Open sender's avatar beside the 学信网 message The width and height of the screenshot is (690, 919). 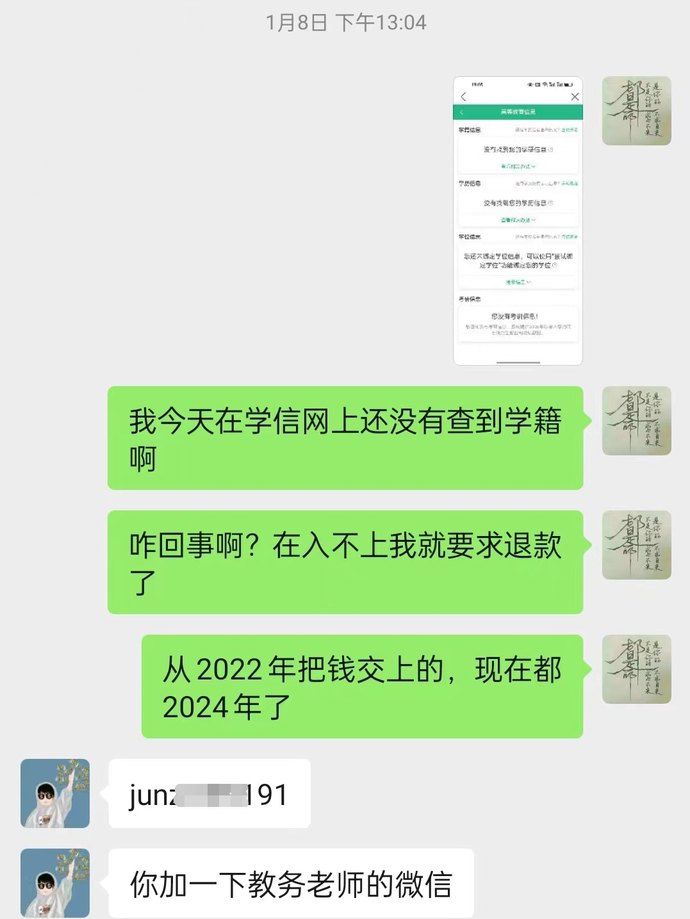pyautogui.click(x=636, y=420)
